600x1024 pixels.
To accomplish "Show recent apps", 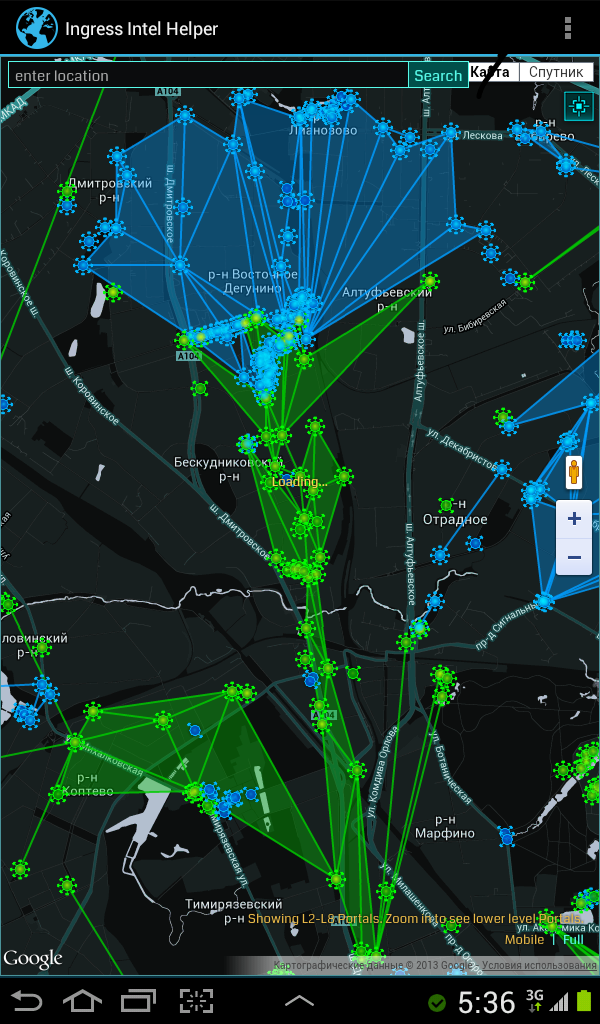I will [x=138, y=1000].
